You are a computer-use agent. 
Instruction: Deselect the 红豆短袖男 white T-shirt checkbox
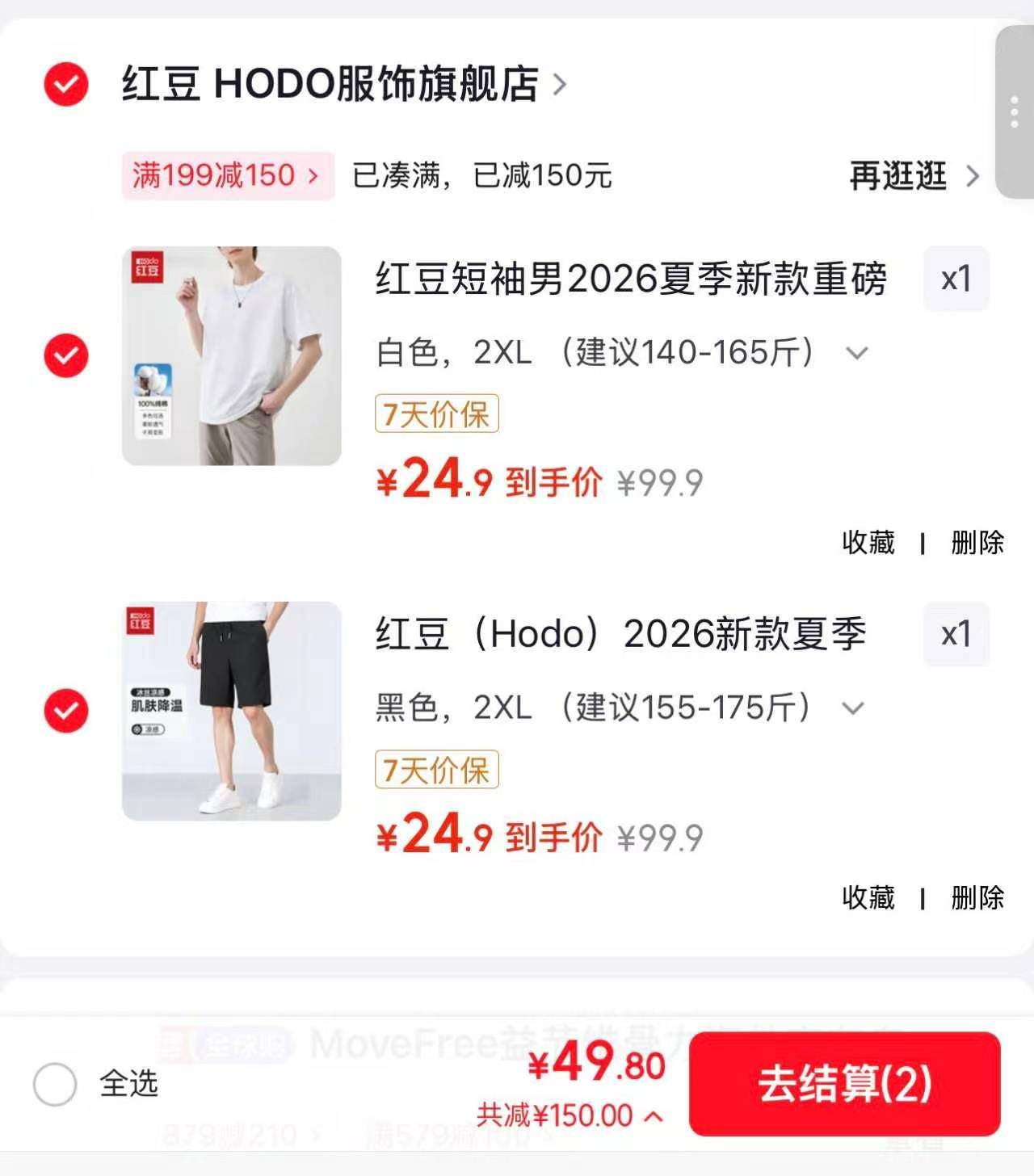(x=66, y=355)
